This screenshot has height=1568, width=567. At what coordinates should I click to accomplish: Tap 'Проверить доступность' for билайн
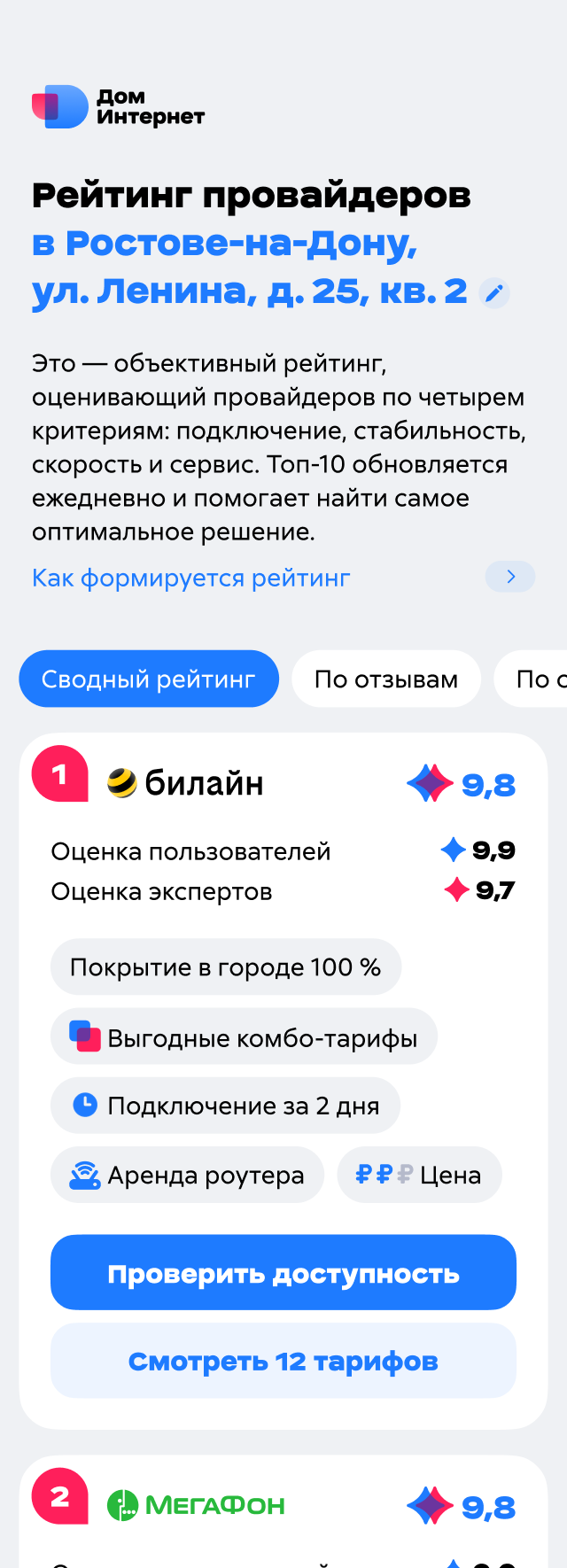[x=283, y=1273]
